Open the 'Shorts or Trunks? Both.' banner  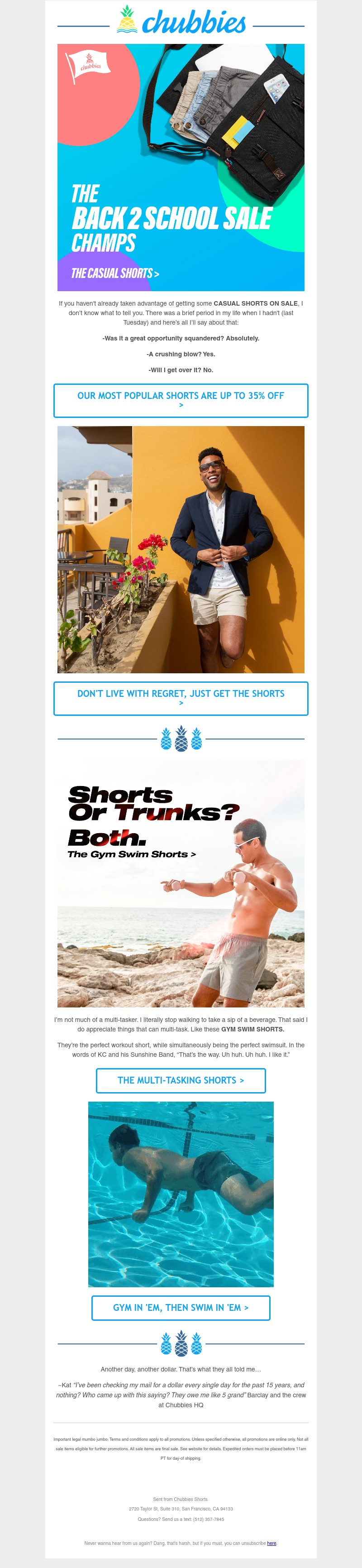(x=181, y=883)
